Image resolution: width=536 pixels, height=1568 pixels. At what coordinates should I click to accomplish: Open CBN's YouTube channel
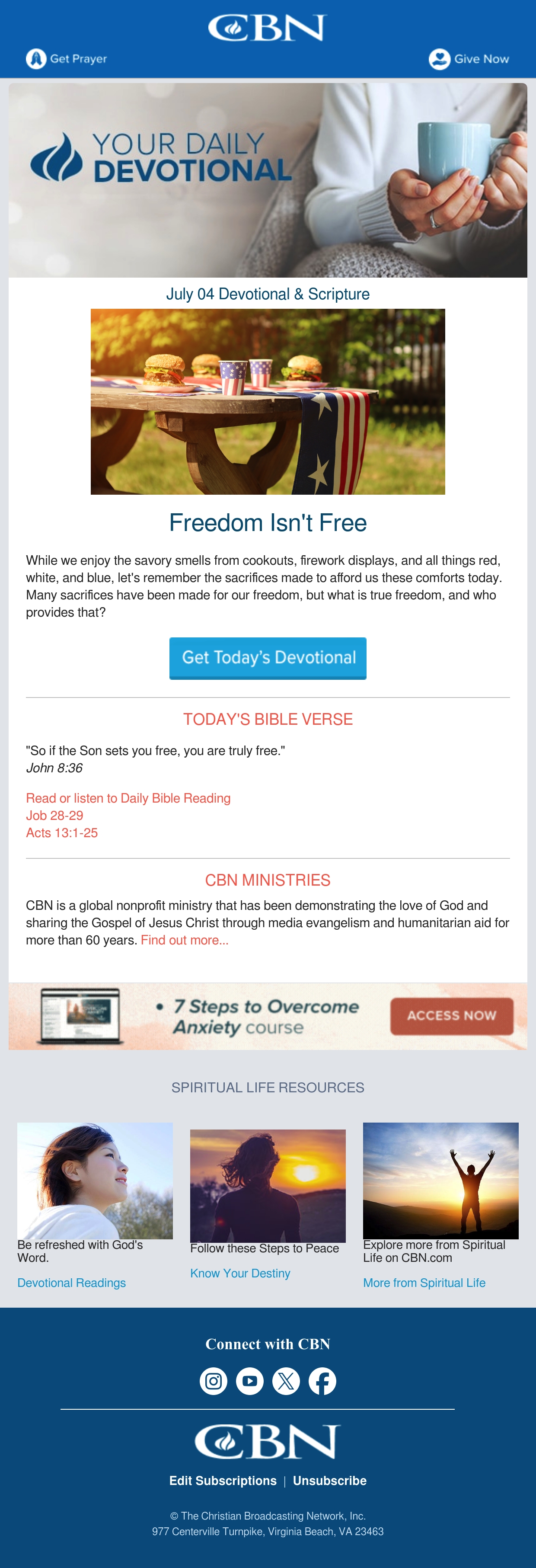(x=249, y=1380)
